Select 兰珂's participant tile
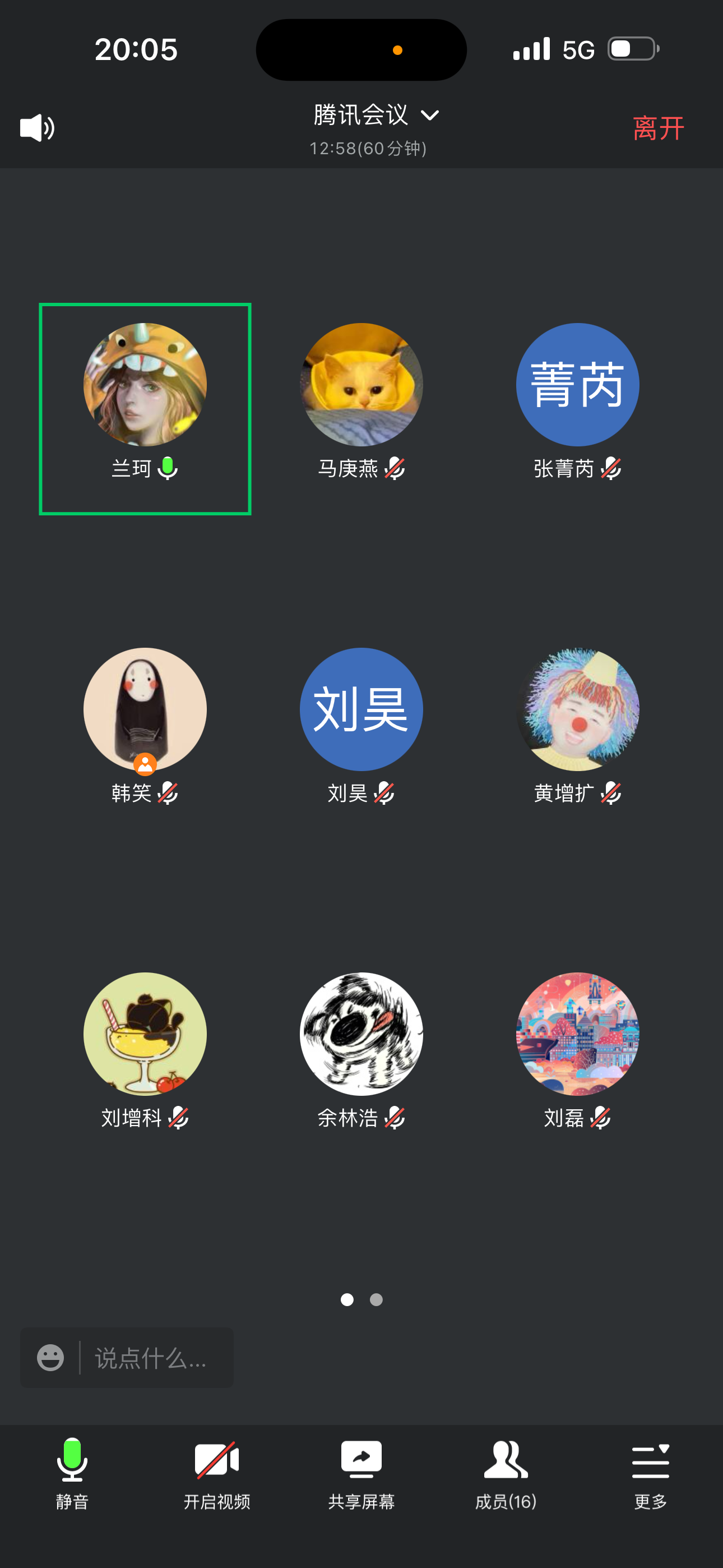 tap(145, 408)
